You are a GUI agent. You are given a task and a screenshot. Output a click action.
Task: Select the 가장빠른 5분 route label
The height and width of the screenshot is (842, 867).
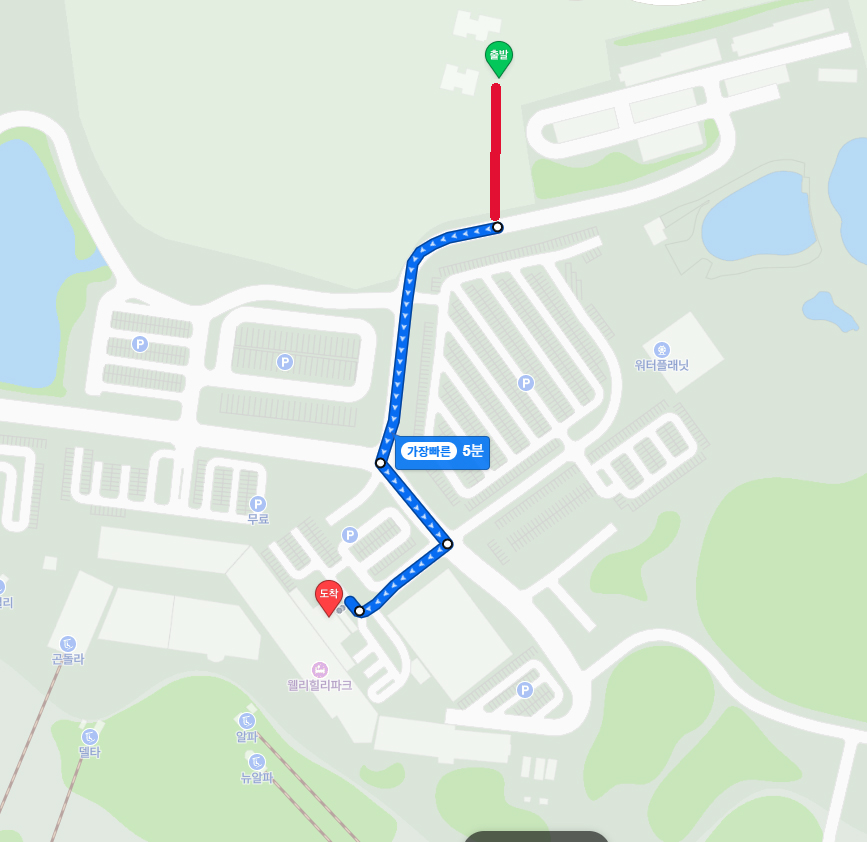(442, 451)
